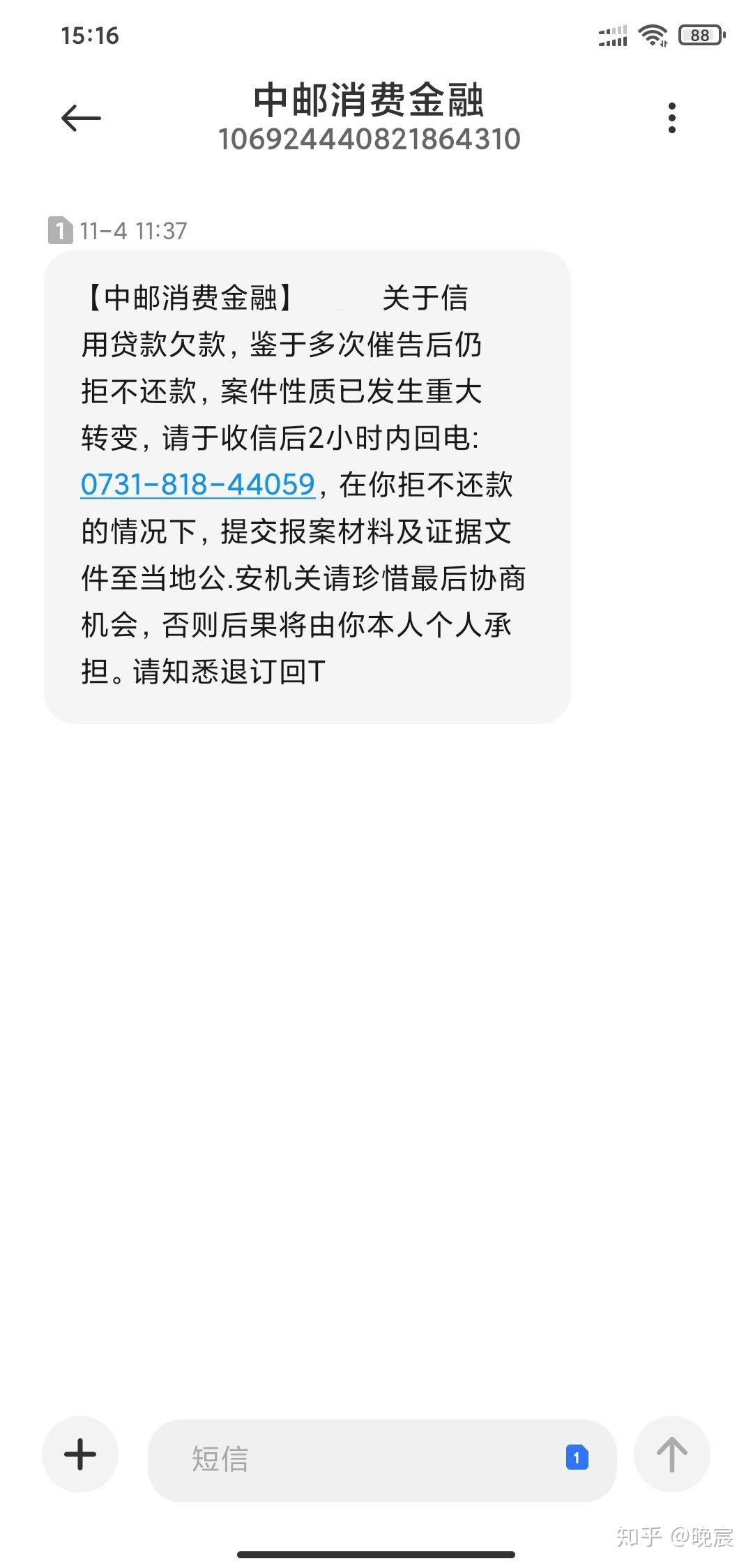Tap the back arrow to exit conversation
The width and height of the screenshot is (753, 1568).
[x=79, y=117]
